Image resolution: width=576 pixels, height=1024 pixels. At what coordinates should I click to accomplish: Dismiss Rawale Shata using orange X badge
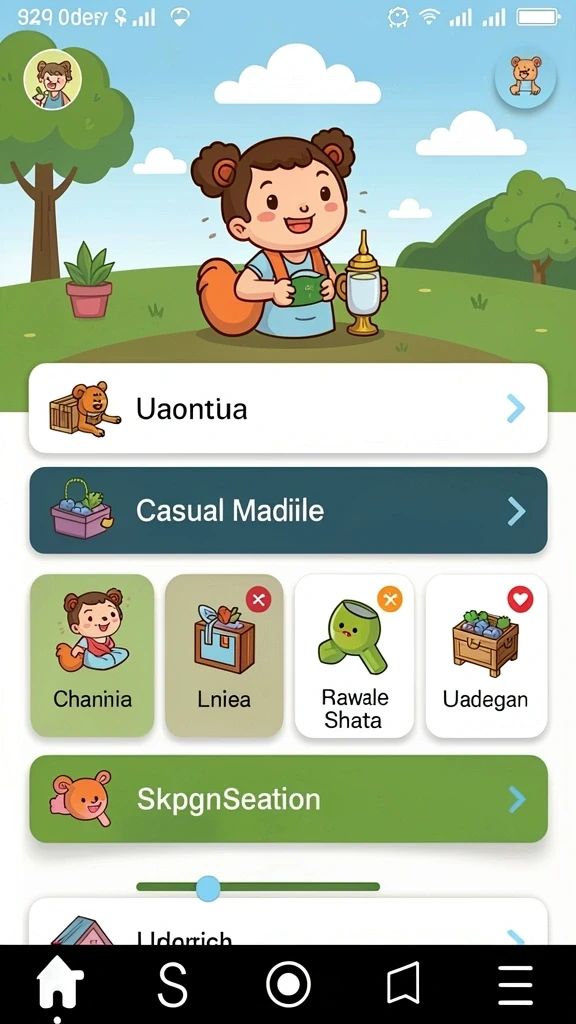pyautogui.click(x=390, y=599)
